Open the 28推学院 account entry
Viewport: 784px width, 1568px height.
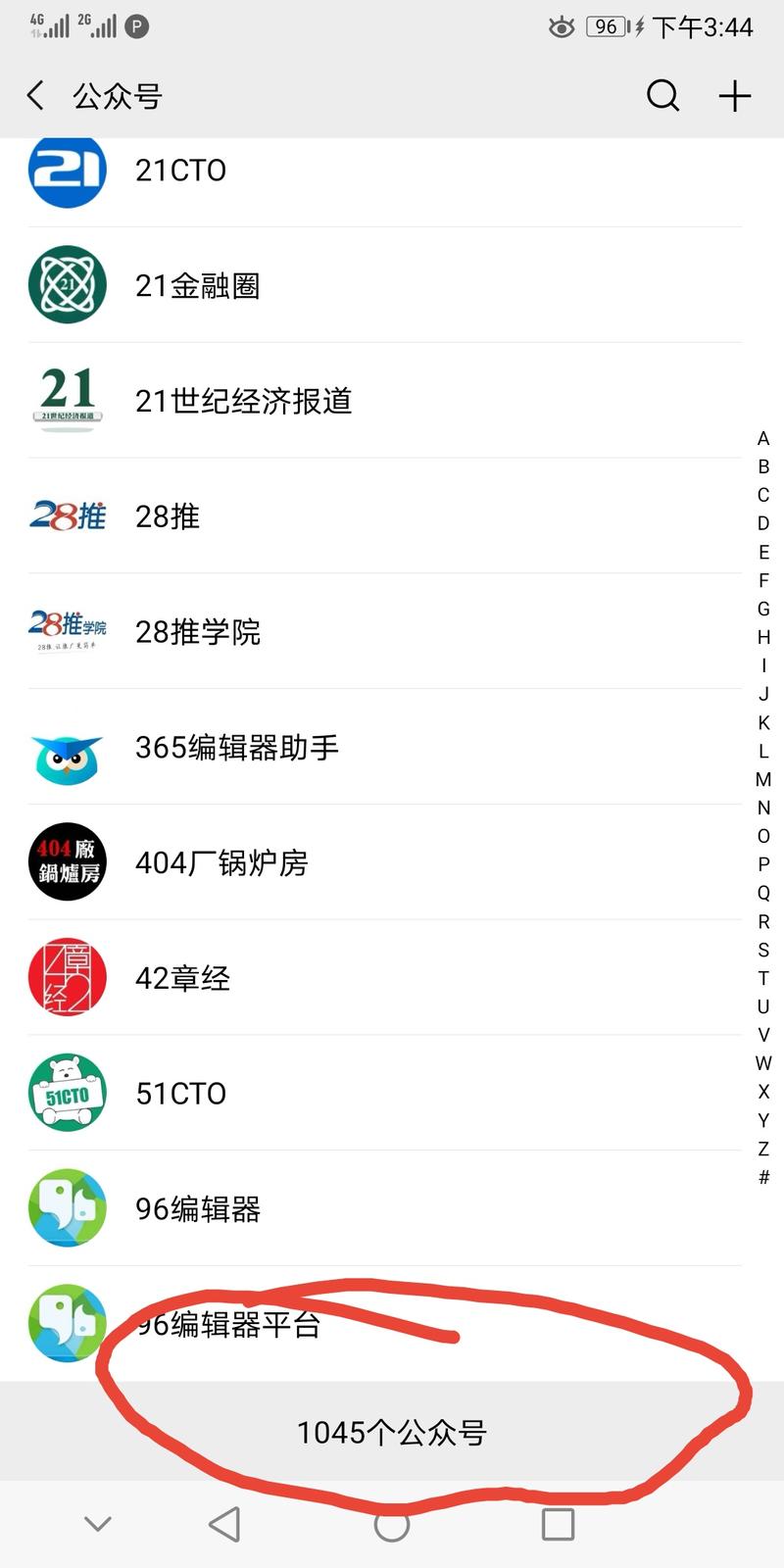pos(196,632)
